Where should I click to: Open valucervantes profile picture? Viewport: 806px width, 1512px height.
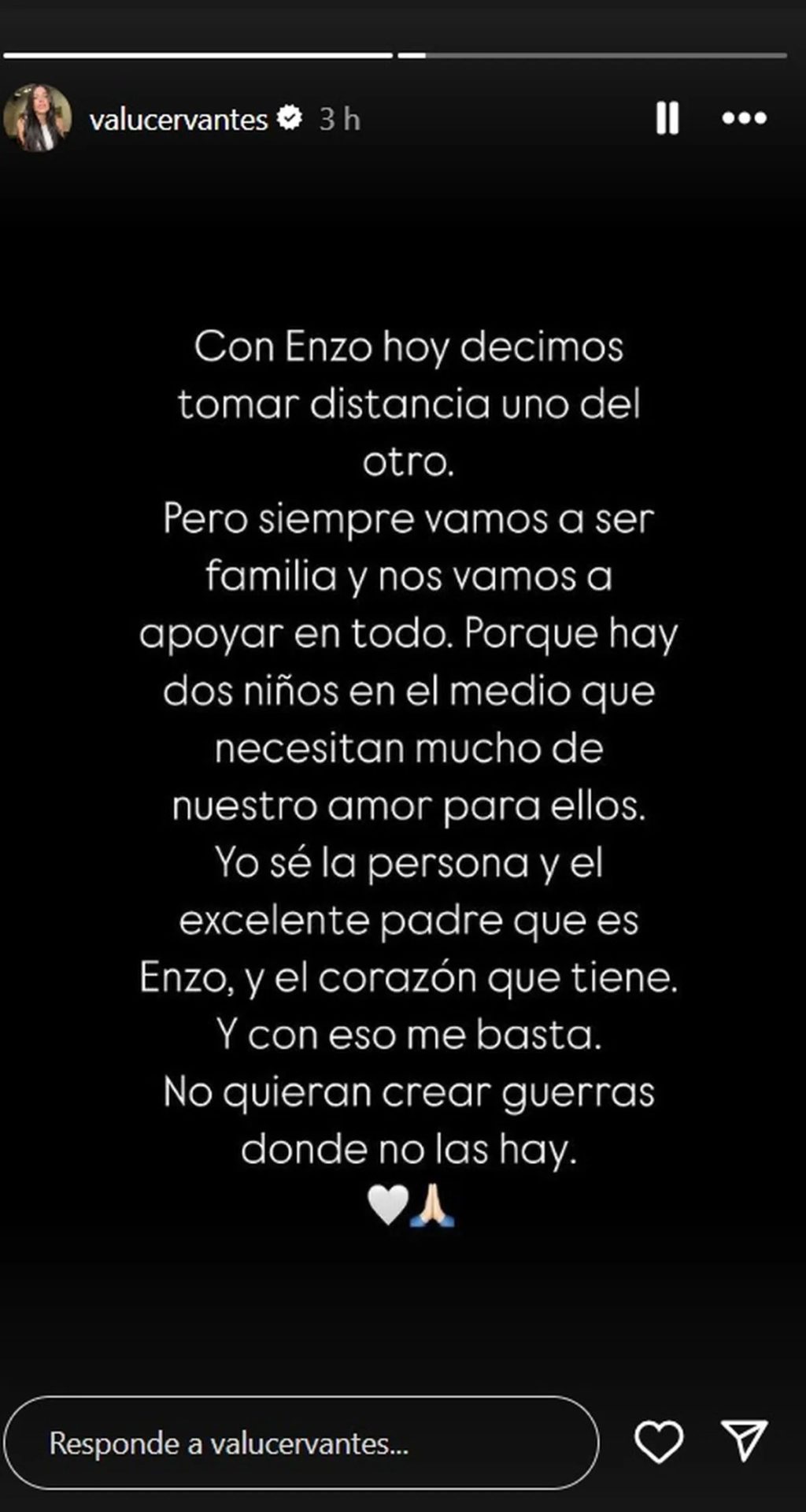[38, 118]
